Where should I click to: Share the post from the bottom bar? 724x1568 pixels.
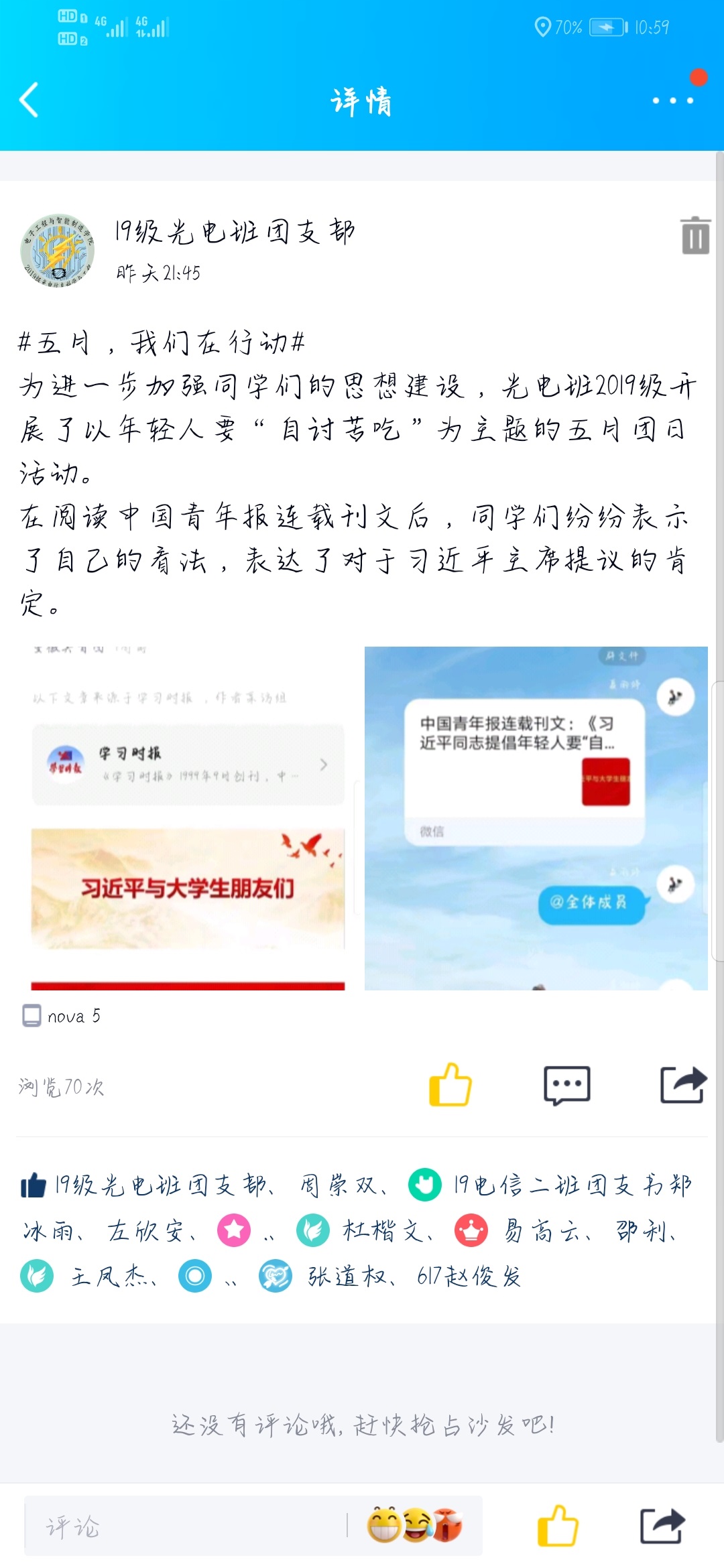[x=662, y=1526]
